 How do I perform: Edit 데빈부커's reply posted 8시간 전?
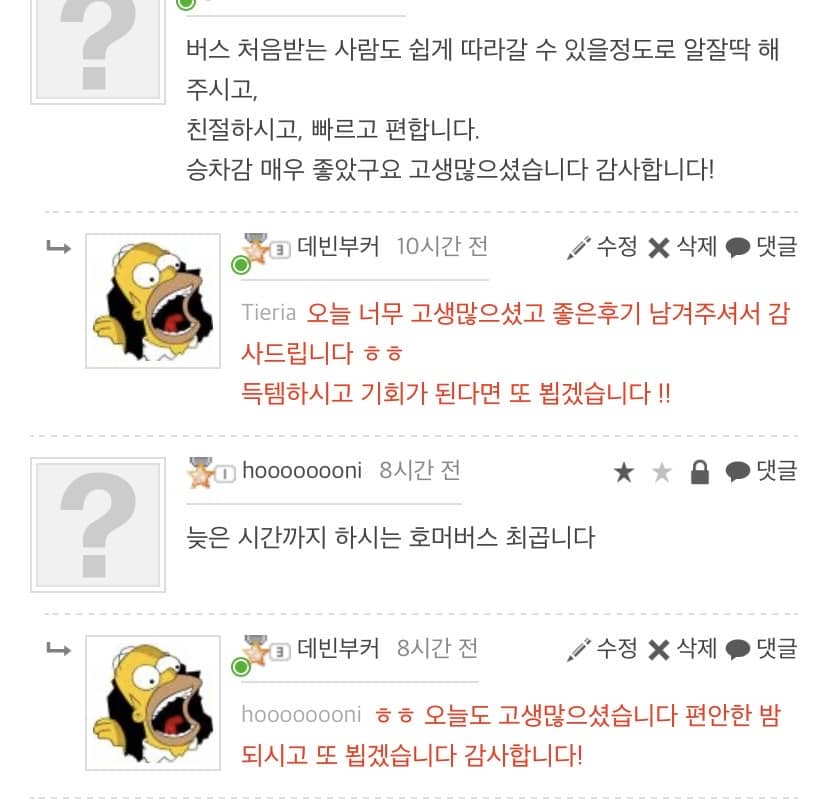pos(602,649)
